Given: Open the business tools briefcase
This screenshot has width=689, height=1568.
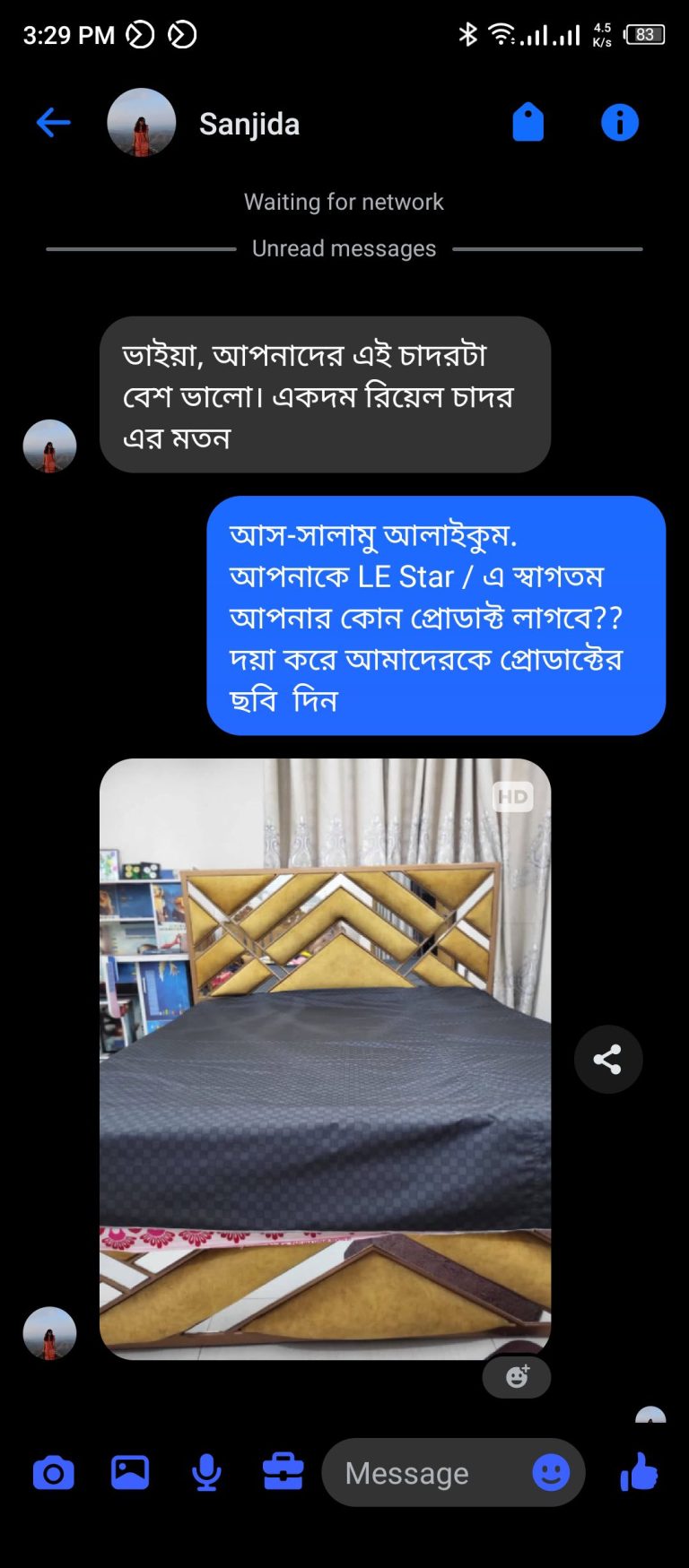Looking at the screenshot, I should coord(283,1473).
